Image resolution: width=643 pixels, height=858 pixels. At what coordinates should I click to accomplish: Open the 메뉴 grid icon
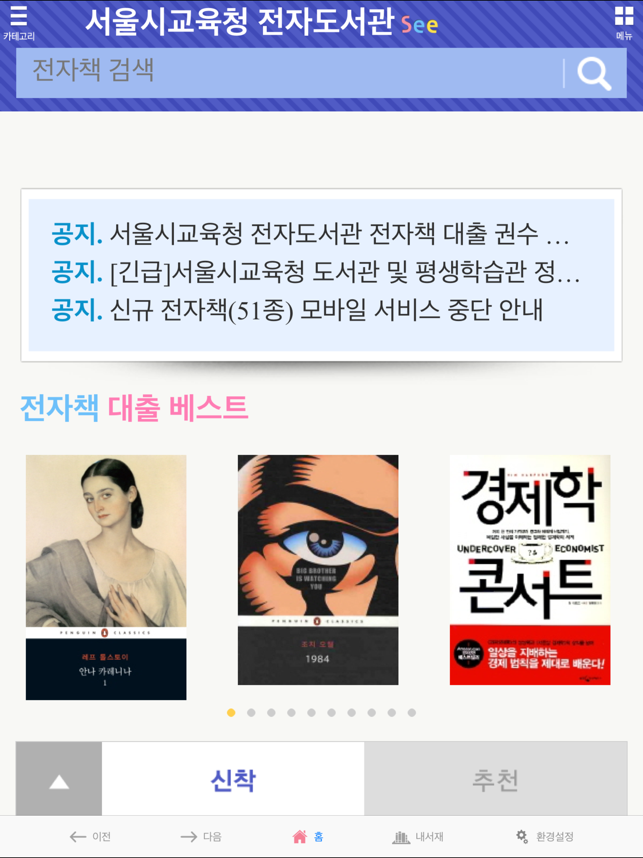pyautogui.click(x=624, y=22)
